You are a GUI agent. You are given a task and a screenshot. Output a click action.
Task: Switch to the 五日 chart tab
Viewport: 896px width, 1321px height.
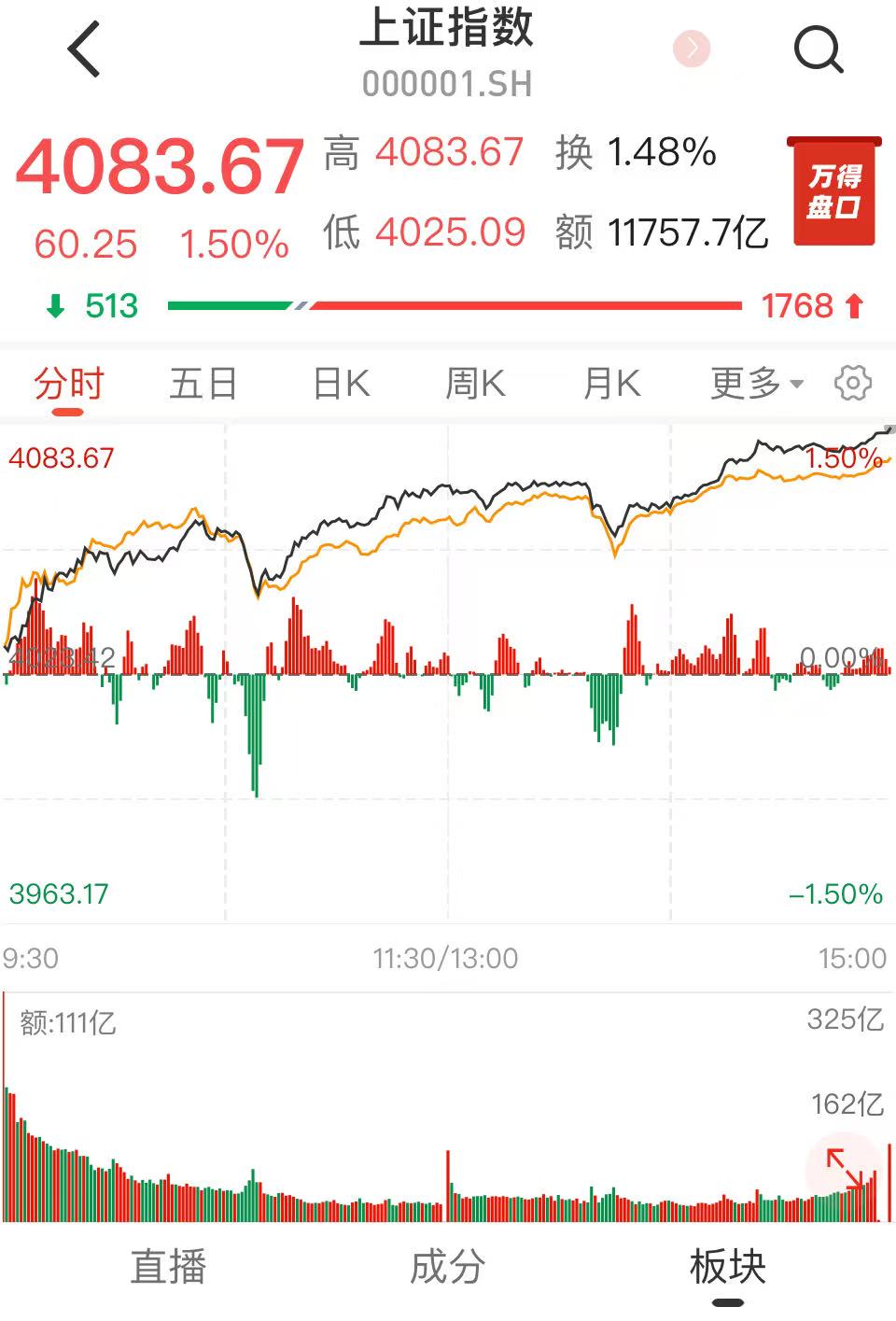tap(203, 384)
